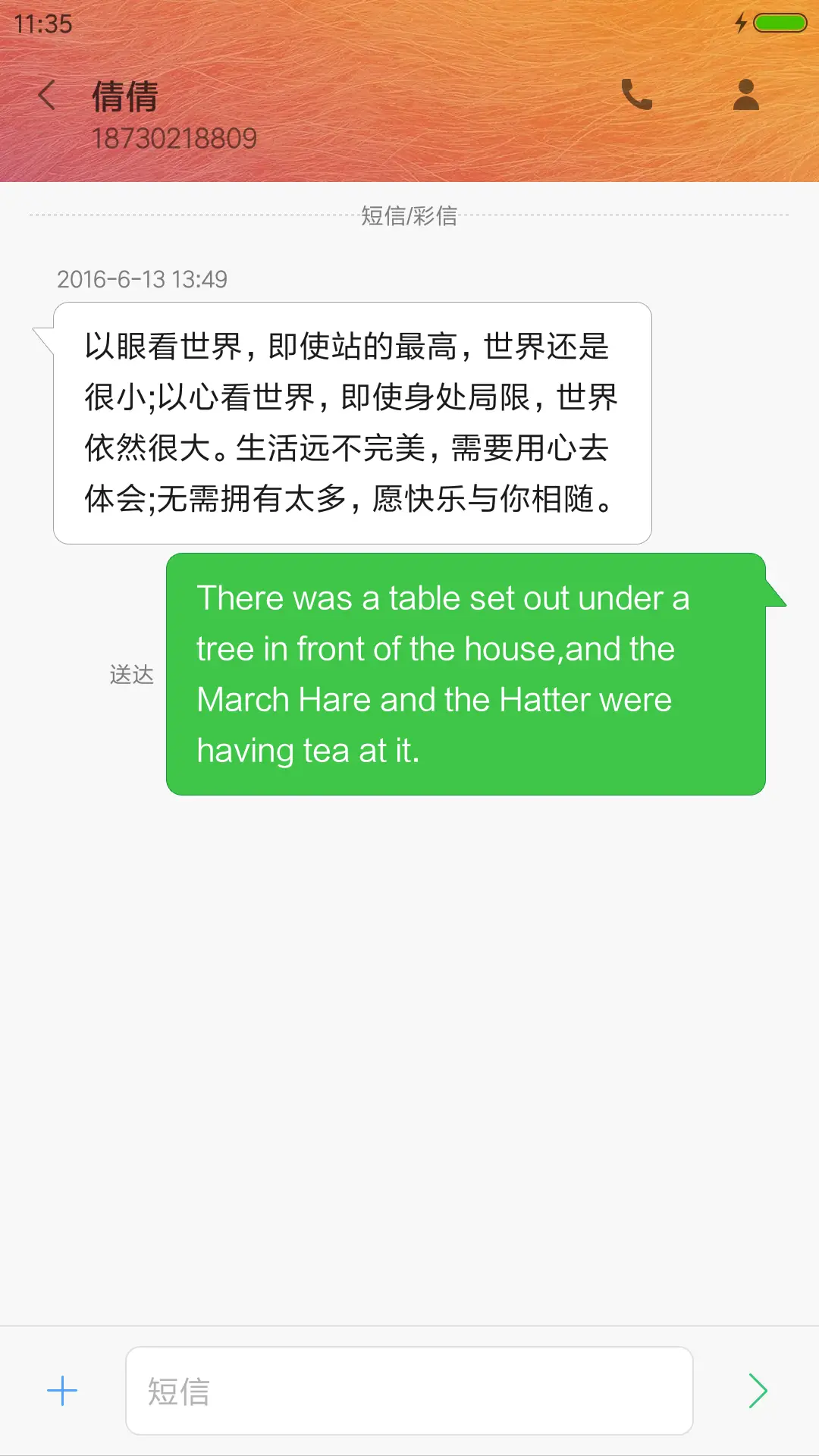Select the contact name 倩倩 in the header

coord(124,96)
